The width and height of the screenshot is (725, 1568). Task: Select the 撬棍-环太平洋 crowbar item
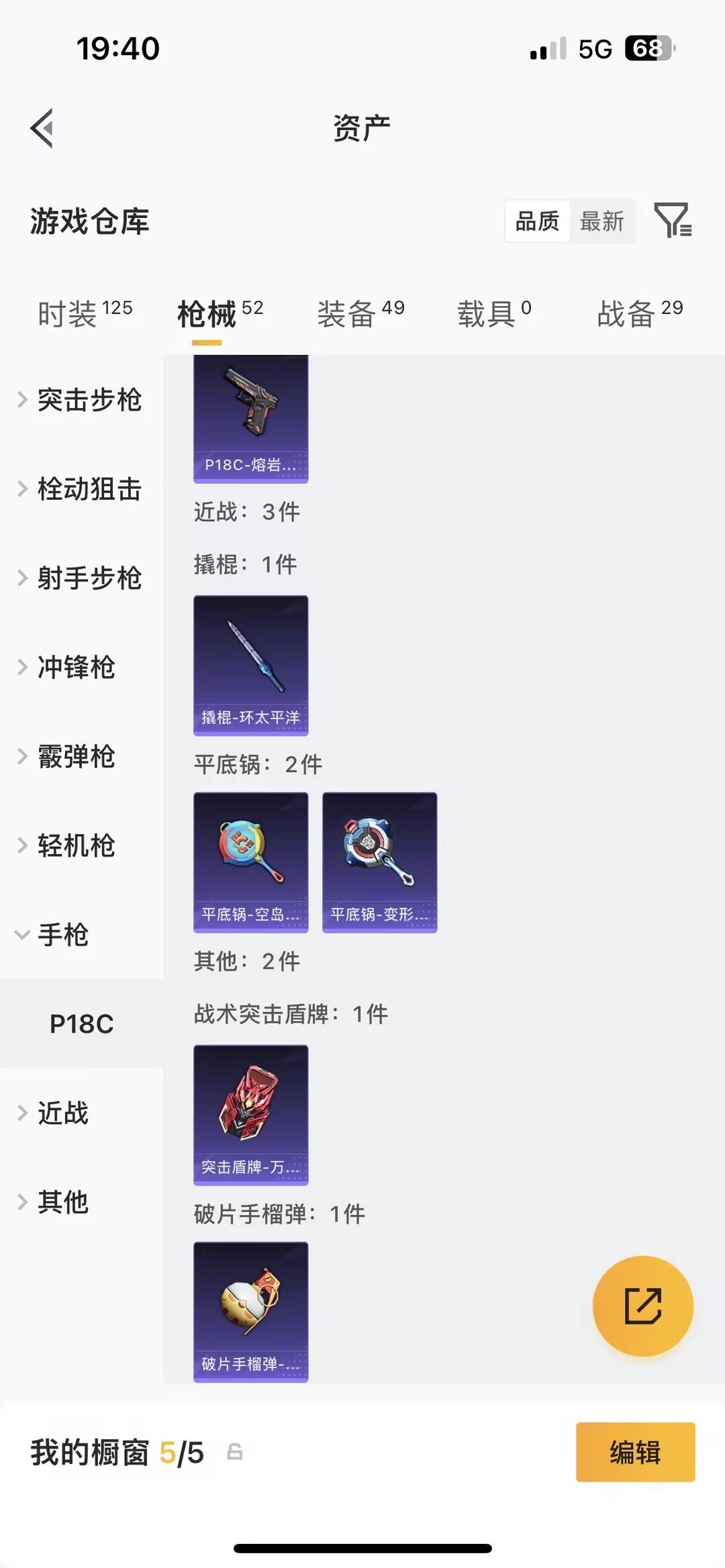pyautogui.click(x=250, y=664)
